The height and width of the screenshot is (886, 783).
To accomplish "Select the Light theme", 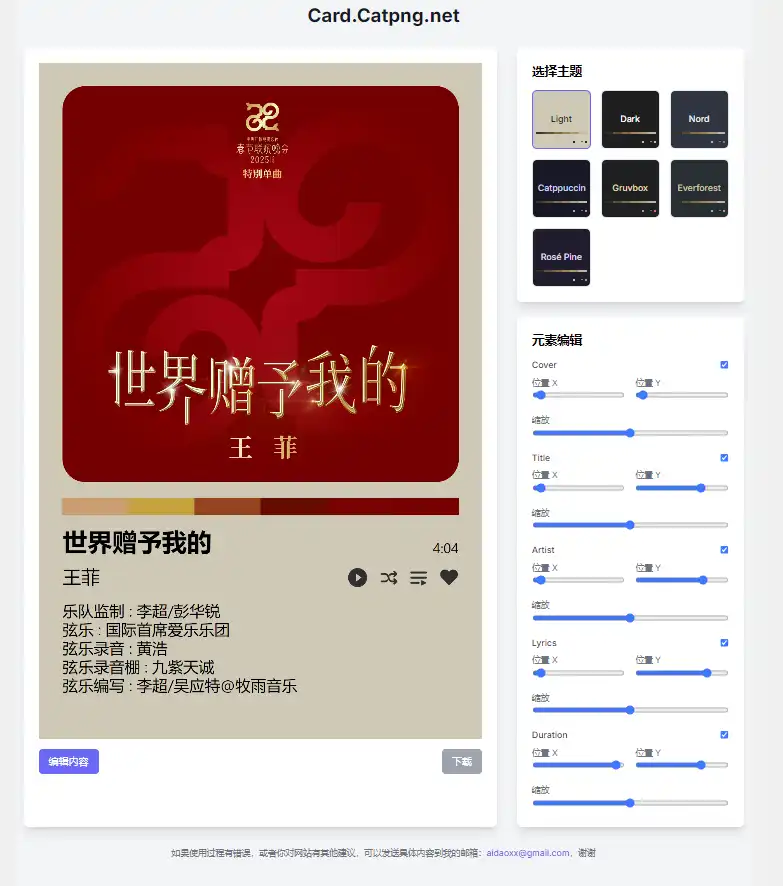I will (x=561, y=119).
